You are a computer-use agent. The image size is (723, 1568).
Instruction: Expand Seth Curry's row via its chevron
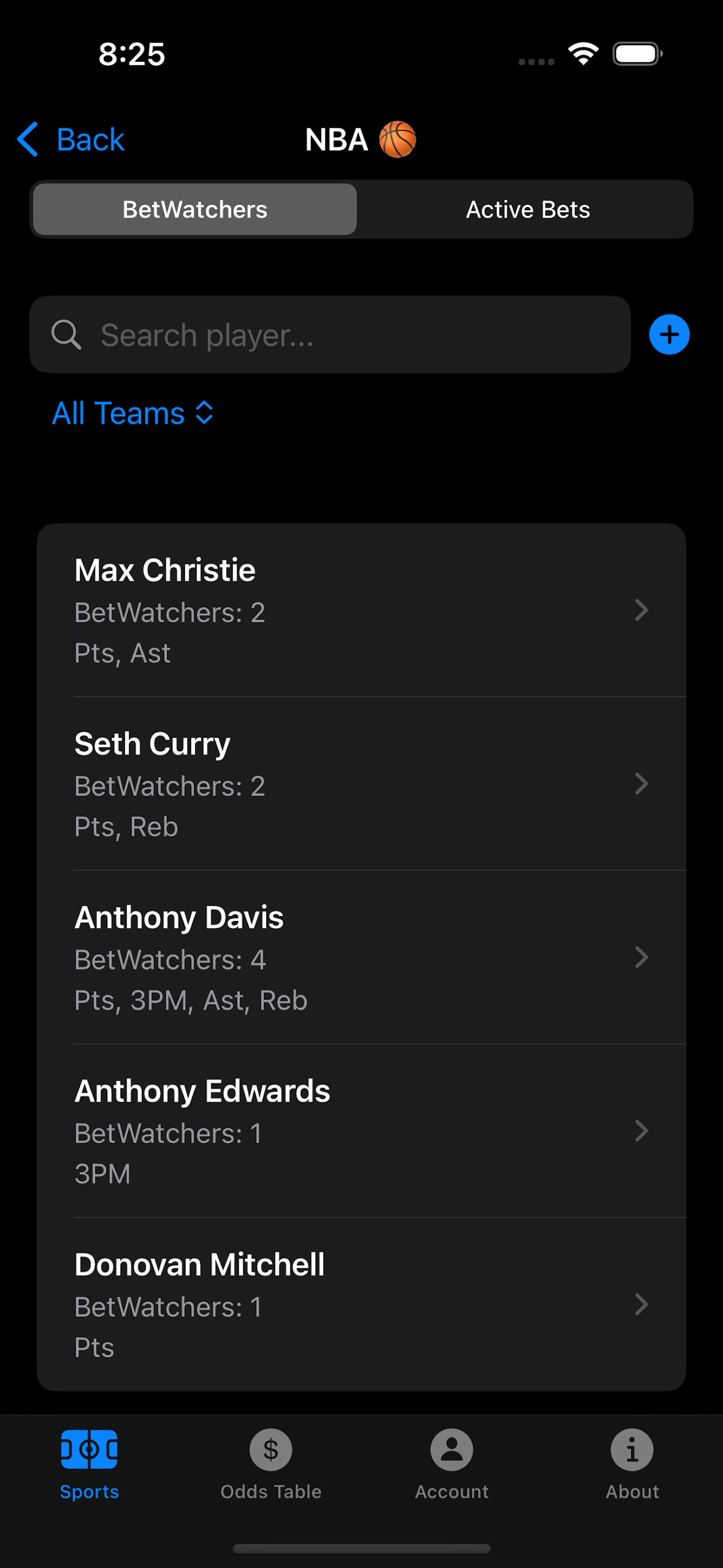tap(641, 784)
